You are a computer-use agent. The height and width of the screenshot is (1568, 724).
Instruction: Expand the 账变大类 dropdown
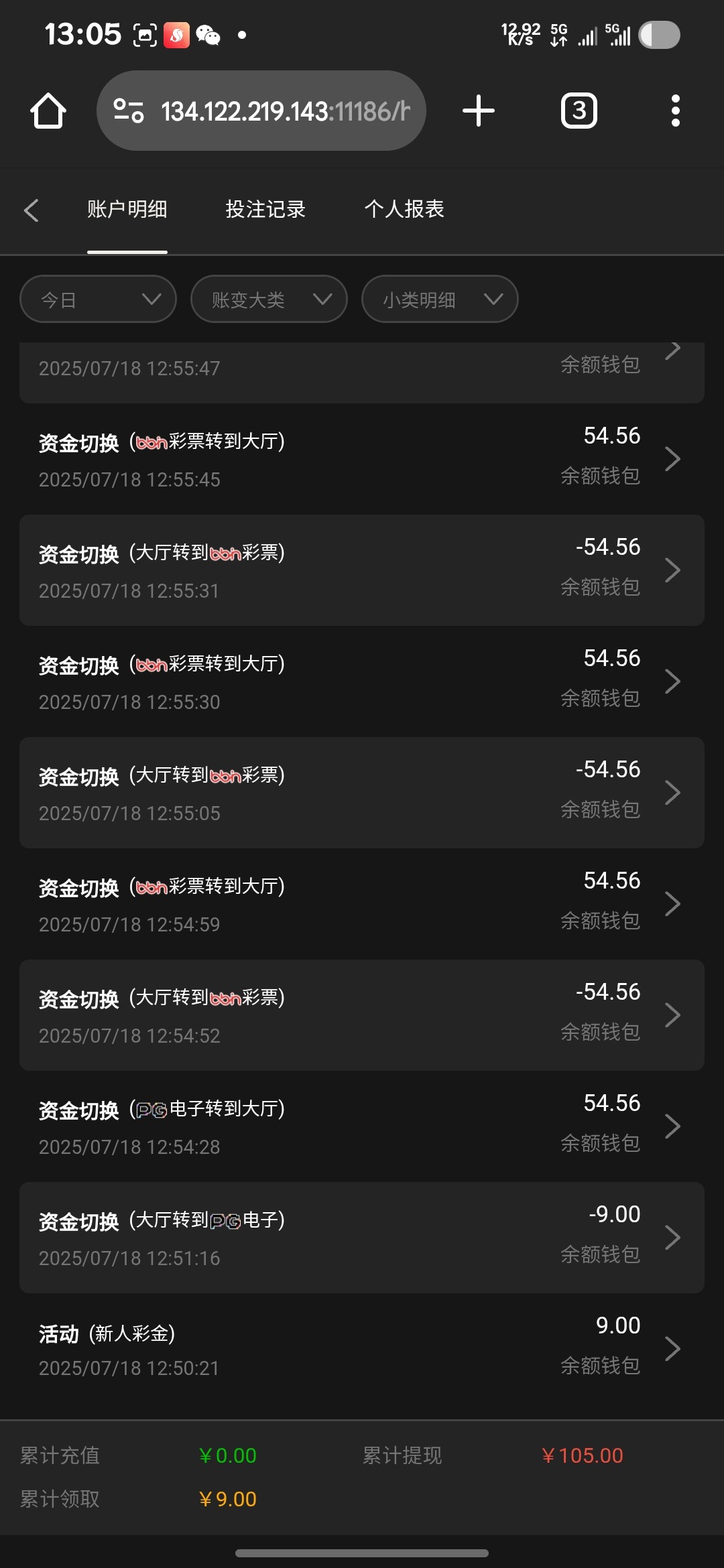(269, 300)
